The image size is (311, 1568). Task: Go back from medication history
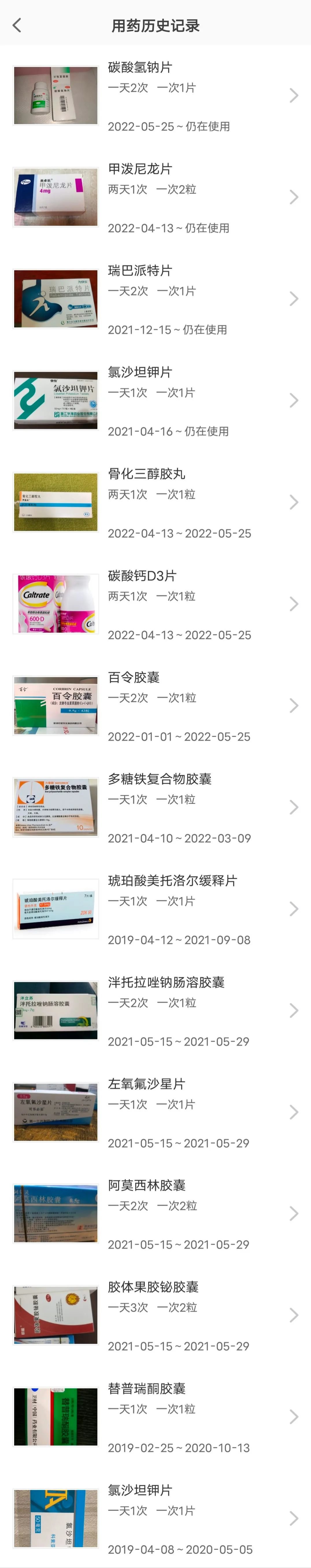point(17,25)
